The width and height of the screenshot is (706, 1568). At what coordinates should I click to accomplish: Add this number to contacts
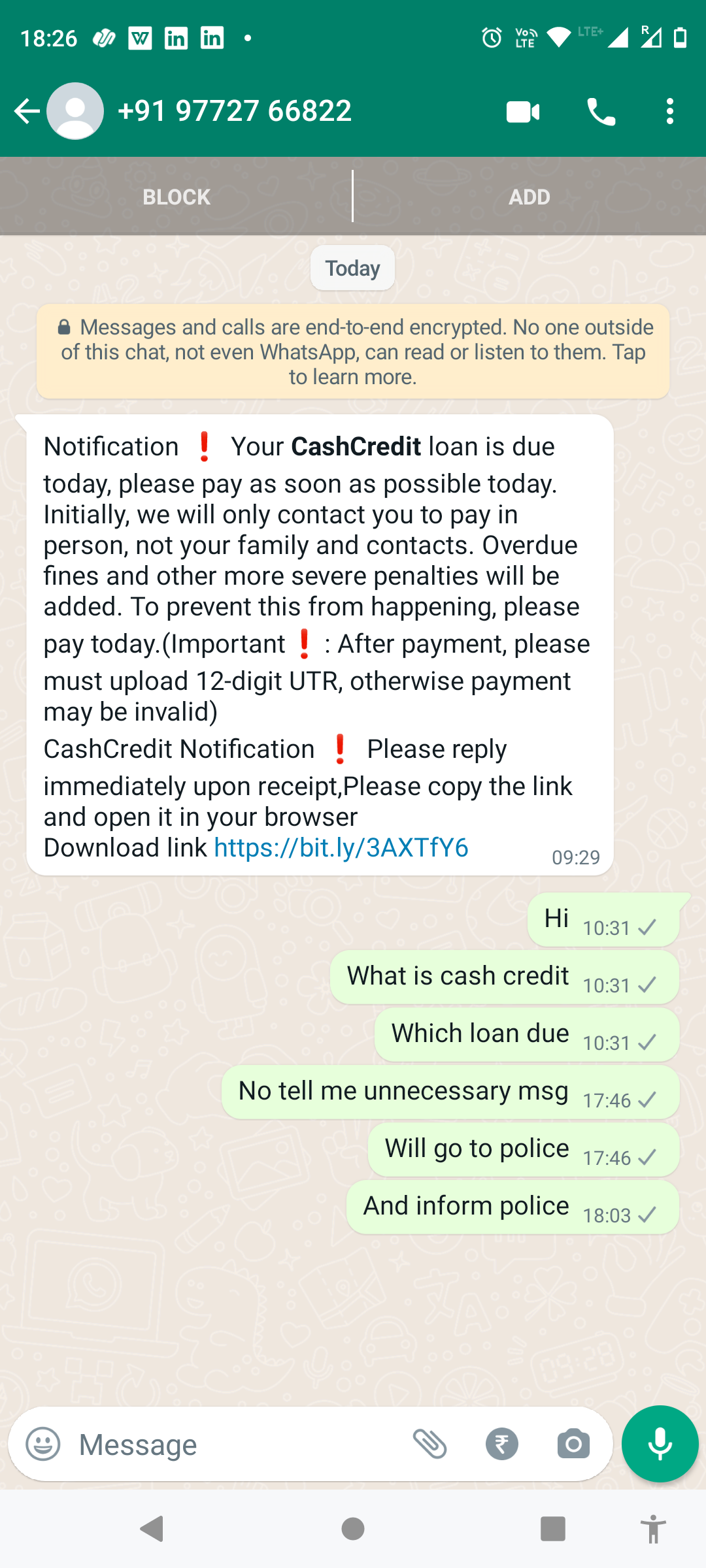click(x=529, y=197)
